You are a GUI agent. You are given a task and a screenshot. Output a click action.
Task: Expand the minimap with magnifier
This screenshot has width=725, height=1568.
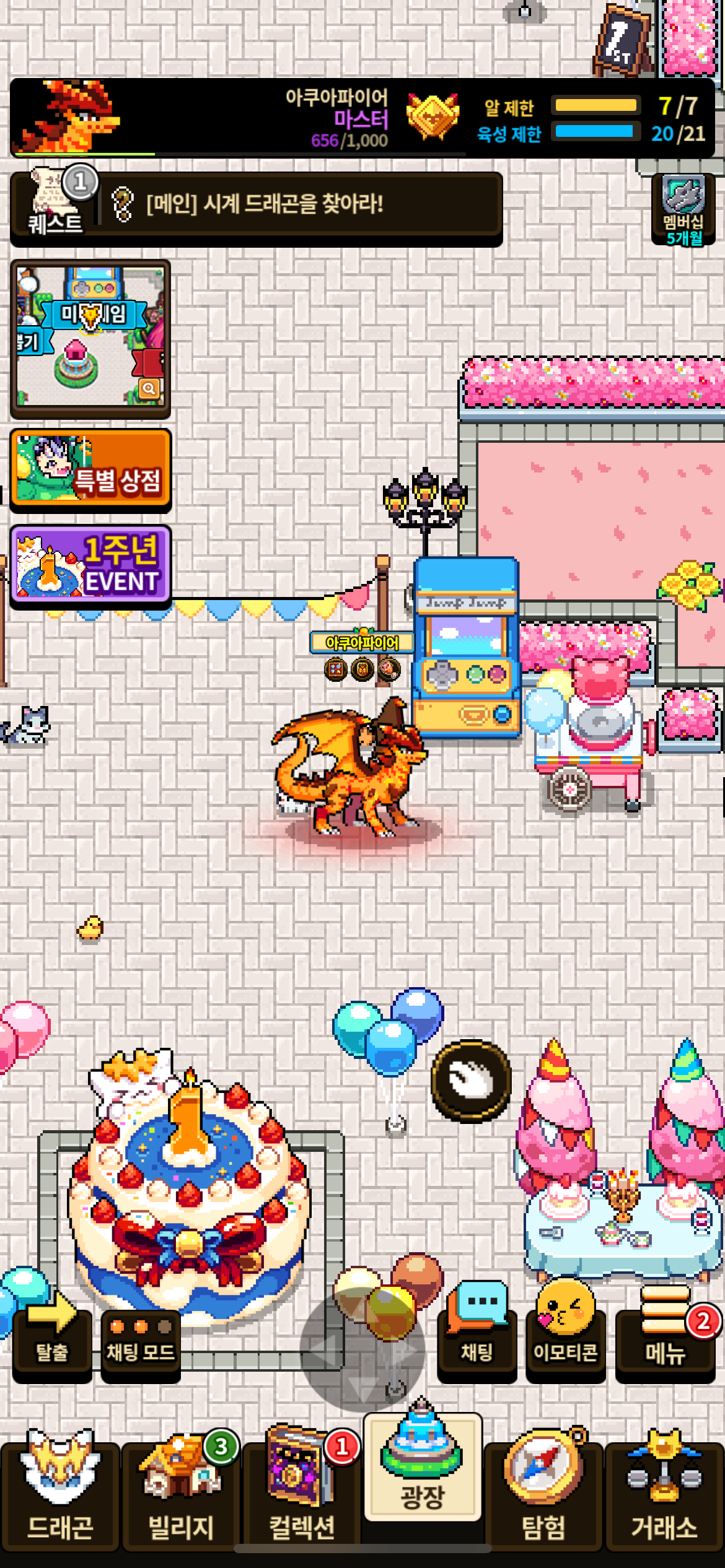coord(149,389)
